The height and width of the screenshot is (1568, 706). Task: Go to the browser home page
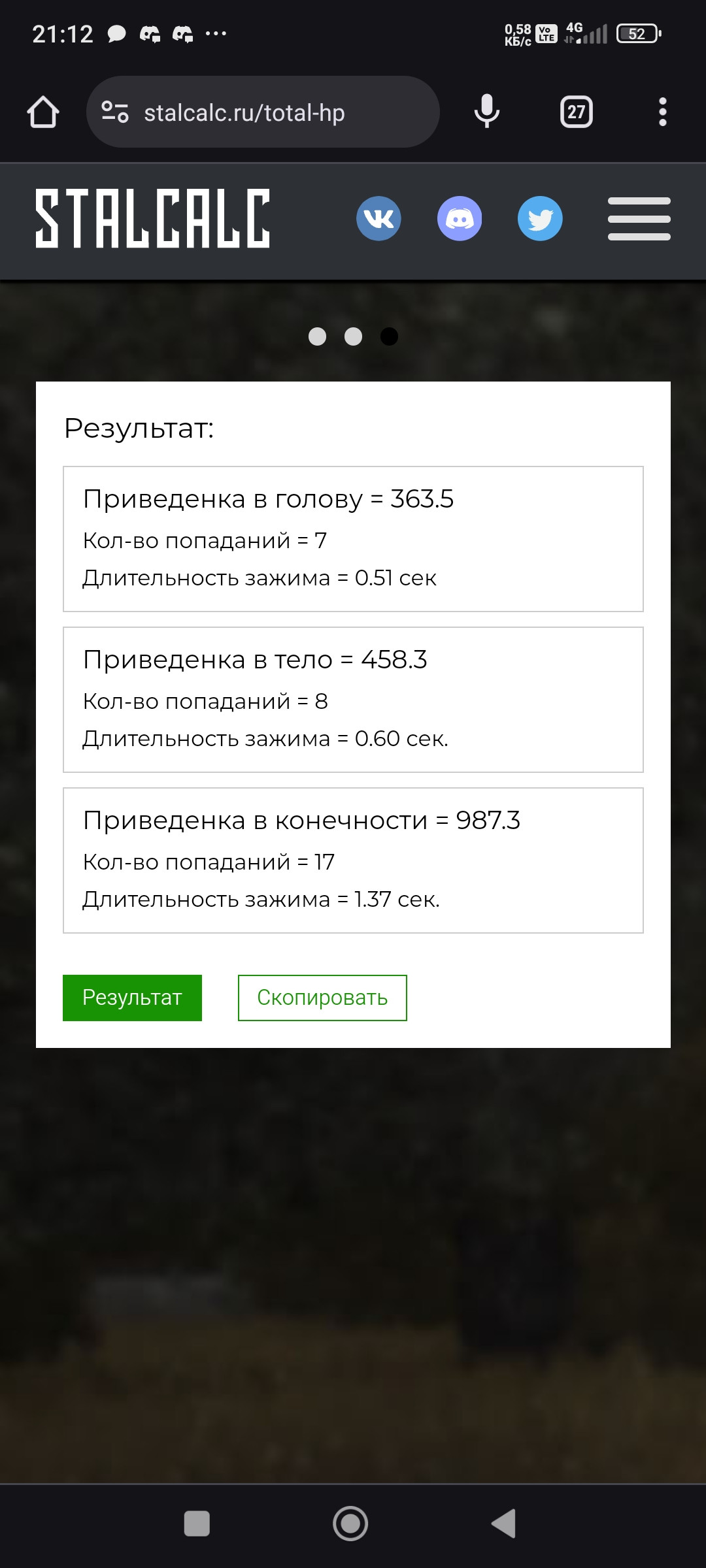(x=43, y=112)
